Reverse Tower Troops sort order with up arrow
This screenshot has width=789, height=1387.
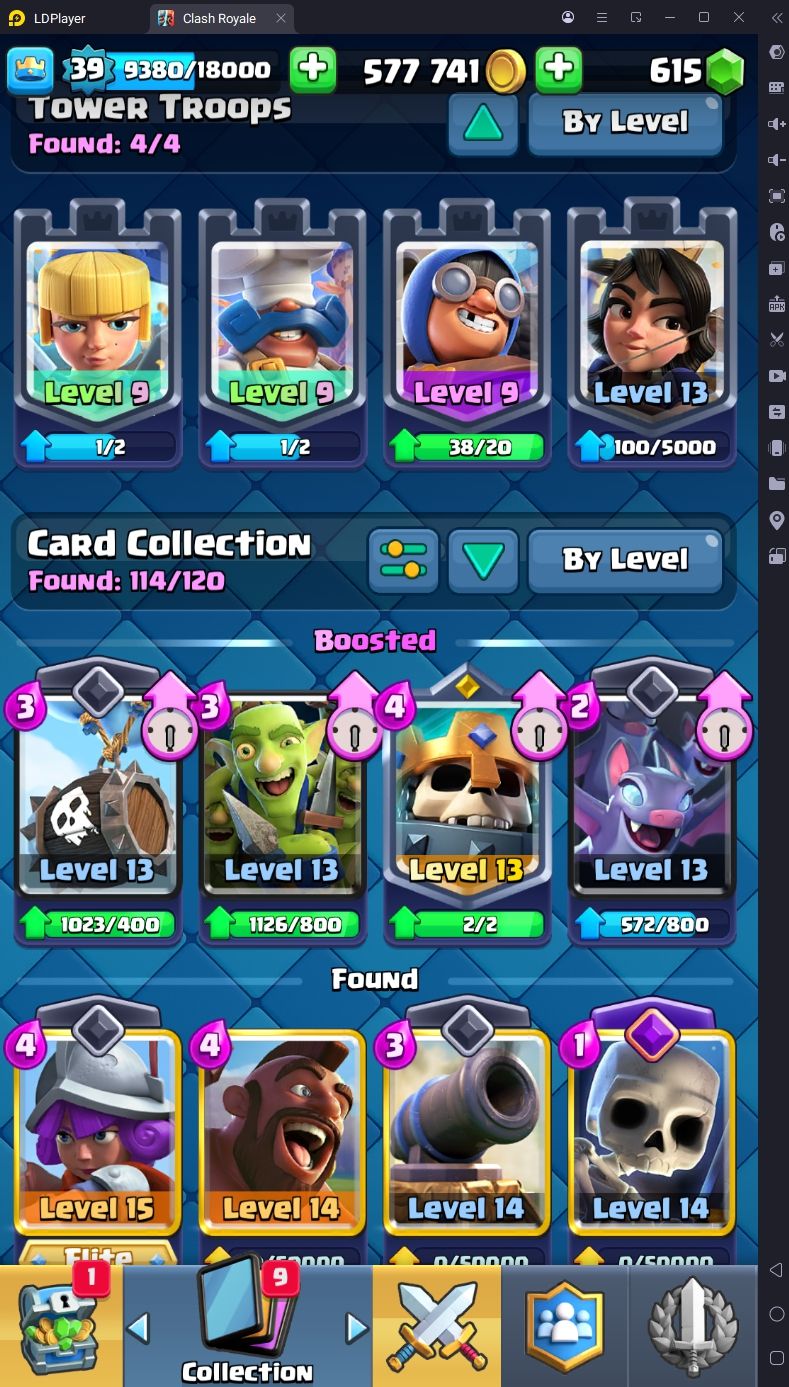pyautogui.click(x=483, y=123)
